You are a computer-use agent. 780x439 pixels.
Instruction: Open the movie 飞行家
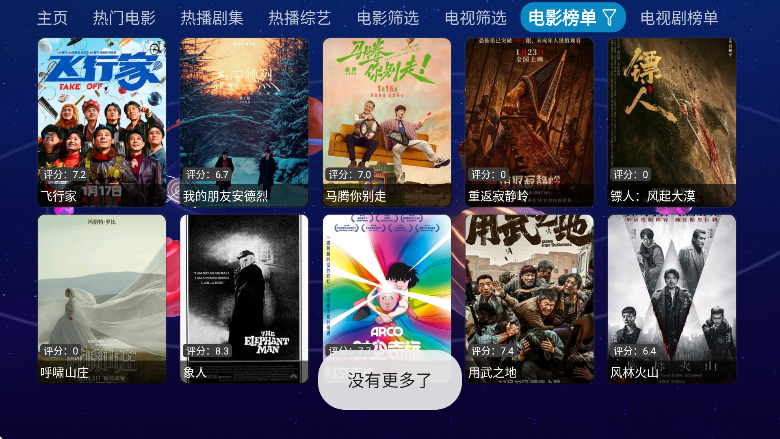[102, 121]
